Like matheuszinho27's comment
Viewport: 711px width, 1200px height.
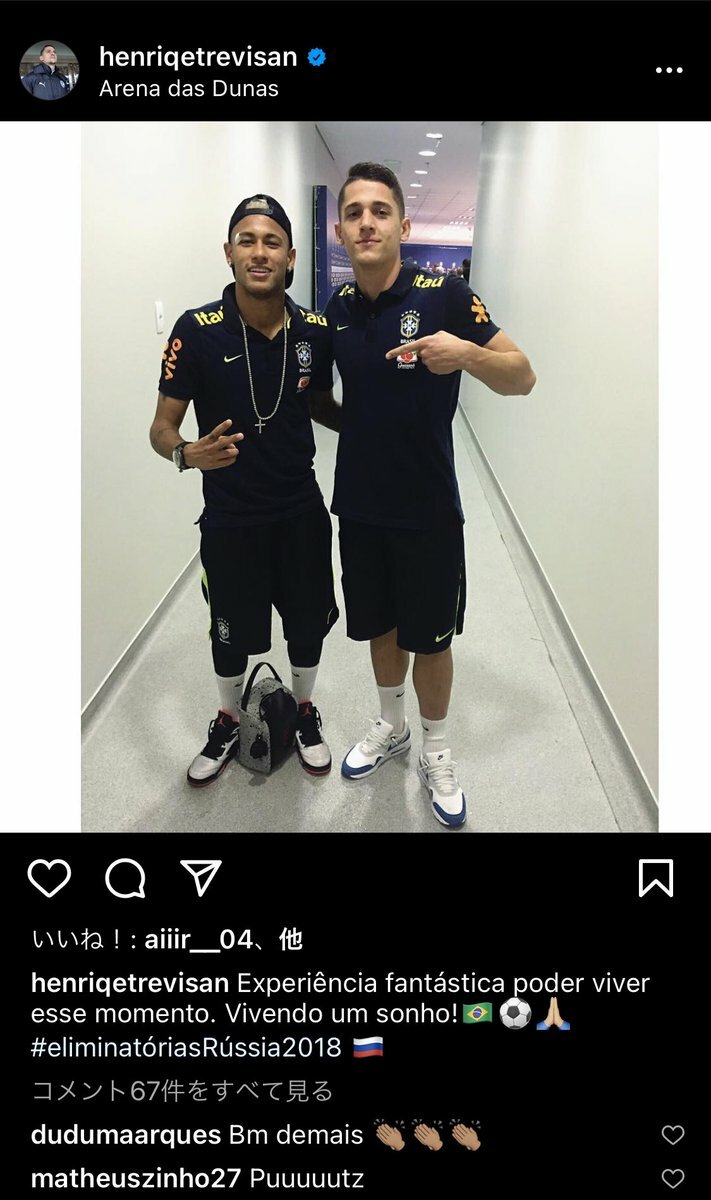coord(673,1178)
